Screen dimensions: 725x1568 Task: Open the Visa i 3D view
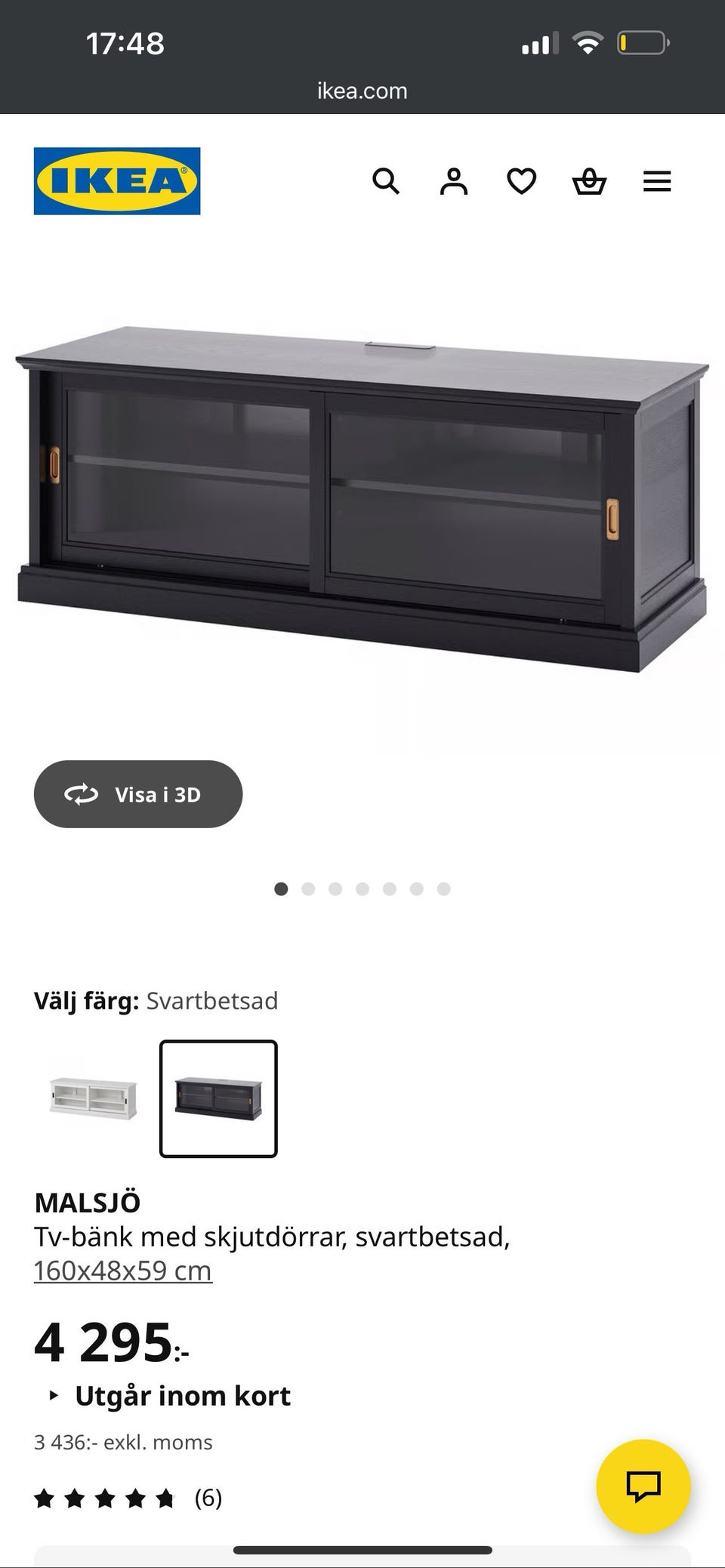pos(138,793)
